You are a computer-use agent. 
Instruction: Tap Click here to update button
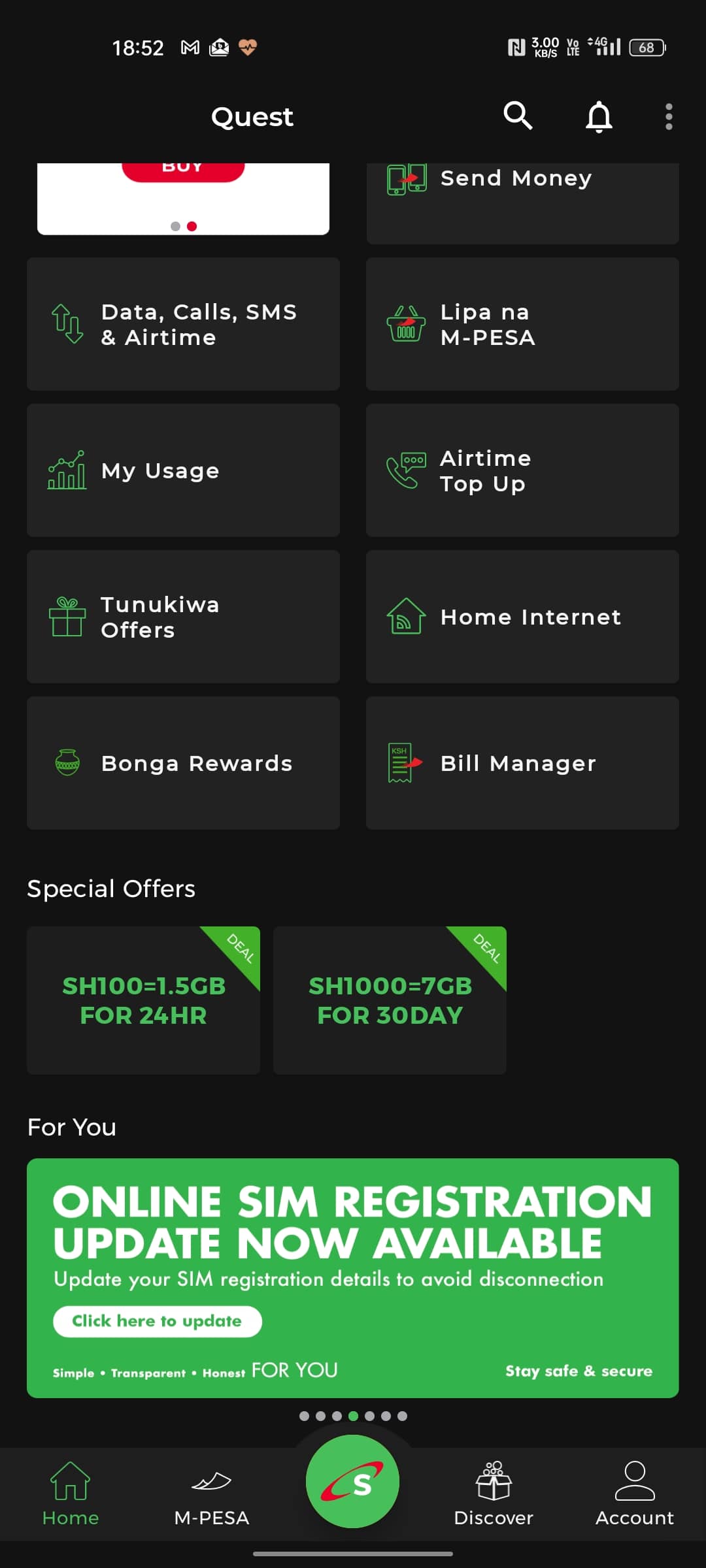point(158,1321)
